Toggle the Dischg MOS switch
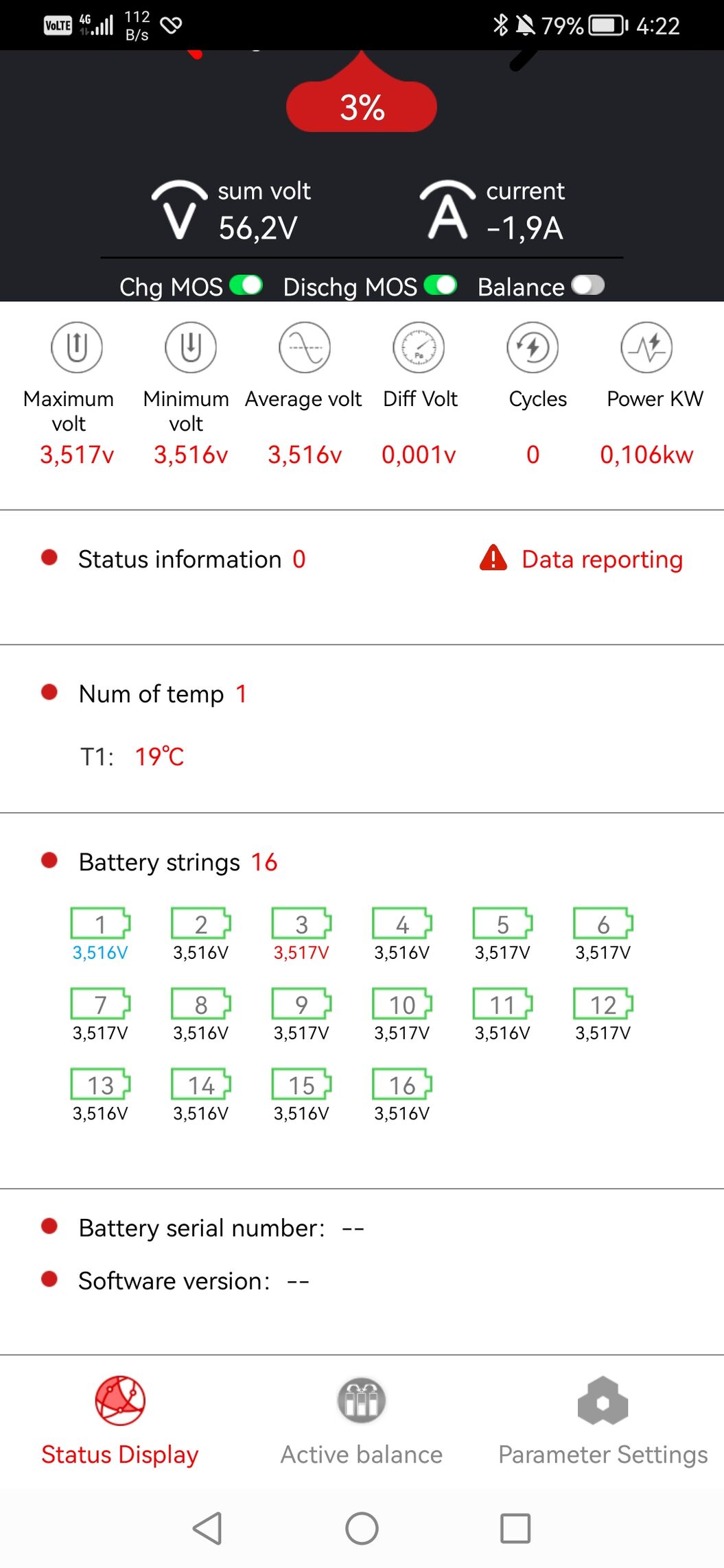This screenshot has height=1568, width=724. pos(441,285)
